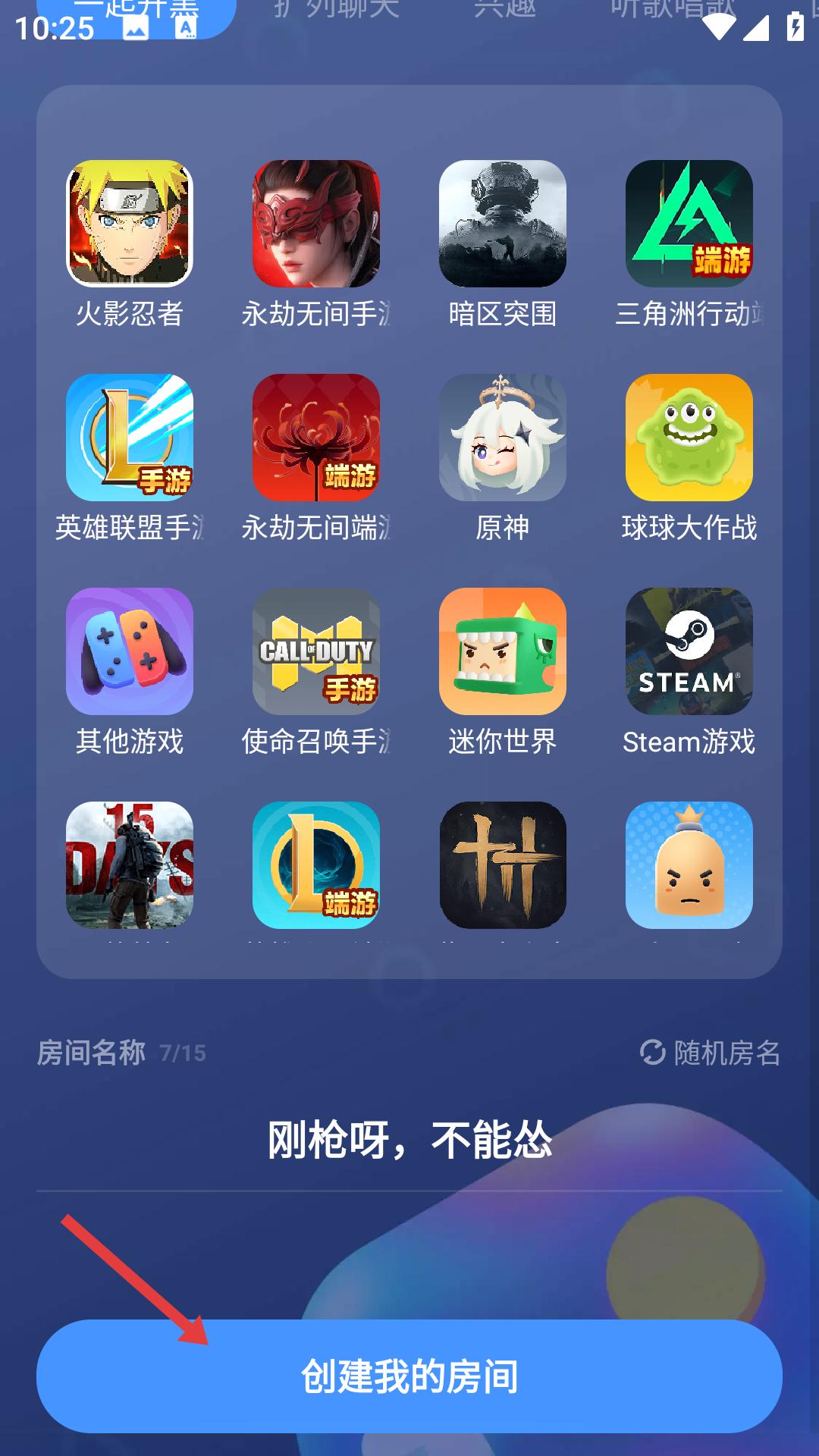This screenshot has width=819, height=1456.
Task: Select the 永劫无间端游 icon
Action: click(315, 438)
